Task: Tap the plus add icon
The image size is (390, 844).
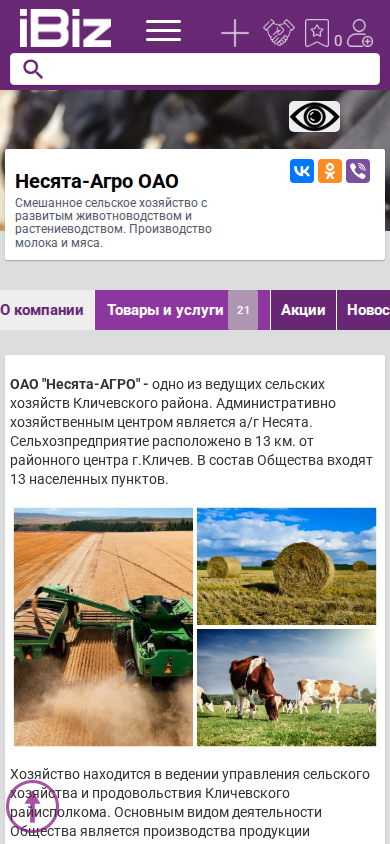Action: point(235,33)
